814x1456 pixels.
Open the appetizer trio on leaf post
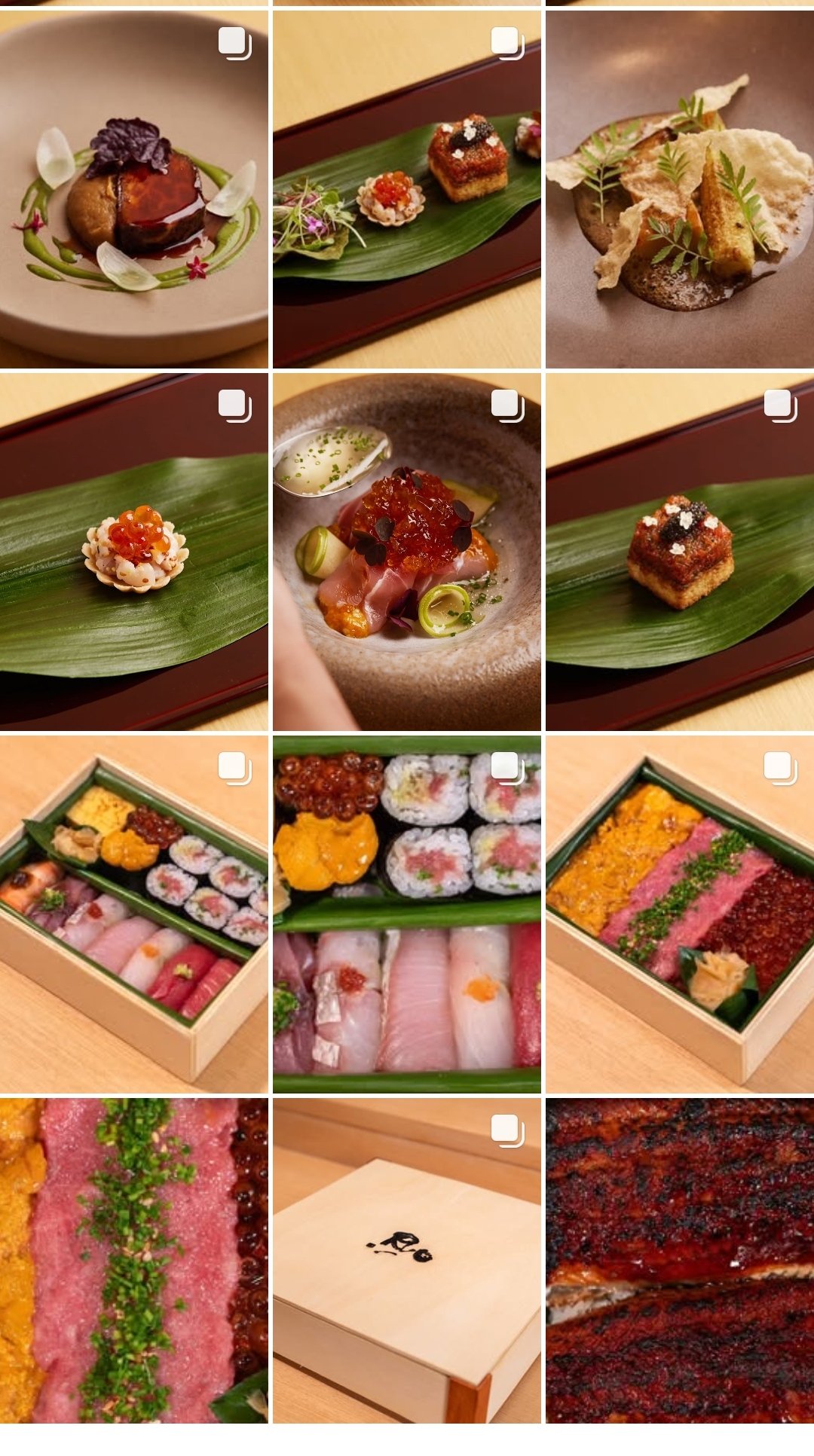[406, 189]
